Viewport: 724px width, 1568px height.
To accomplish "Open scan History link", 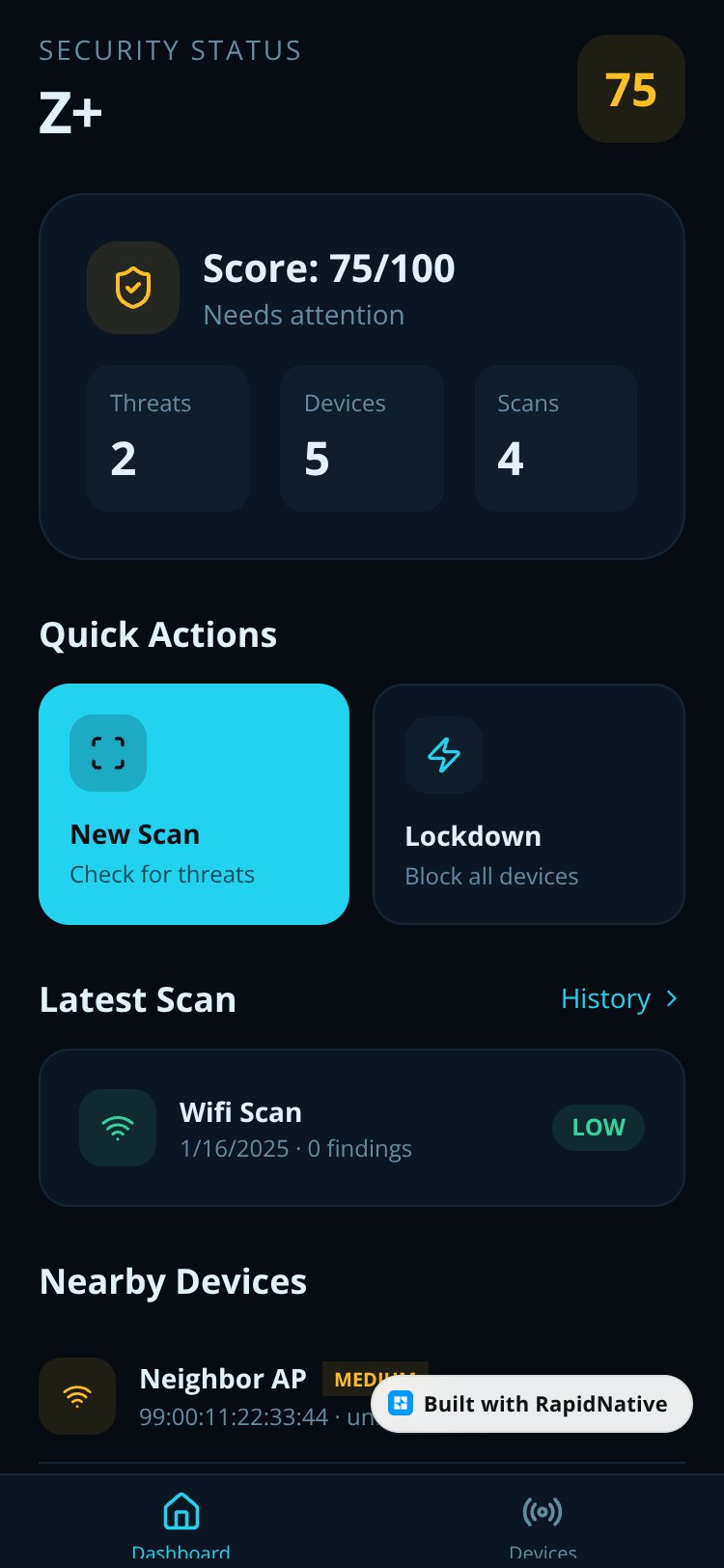I will 620,998.
